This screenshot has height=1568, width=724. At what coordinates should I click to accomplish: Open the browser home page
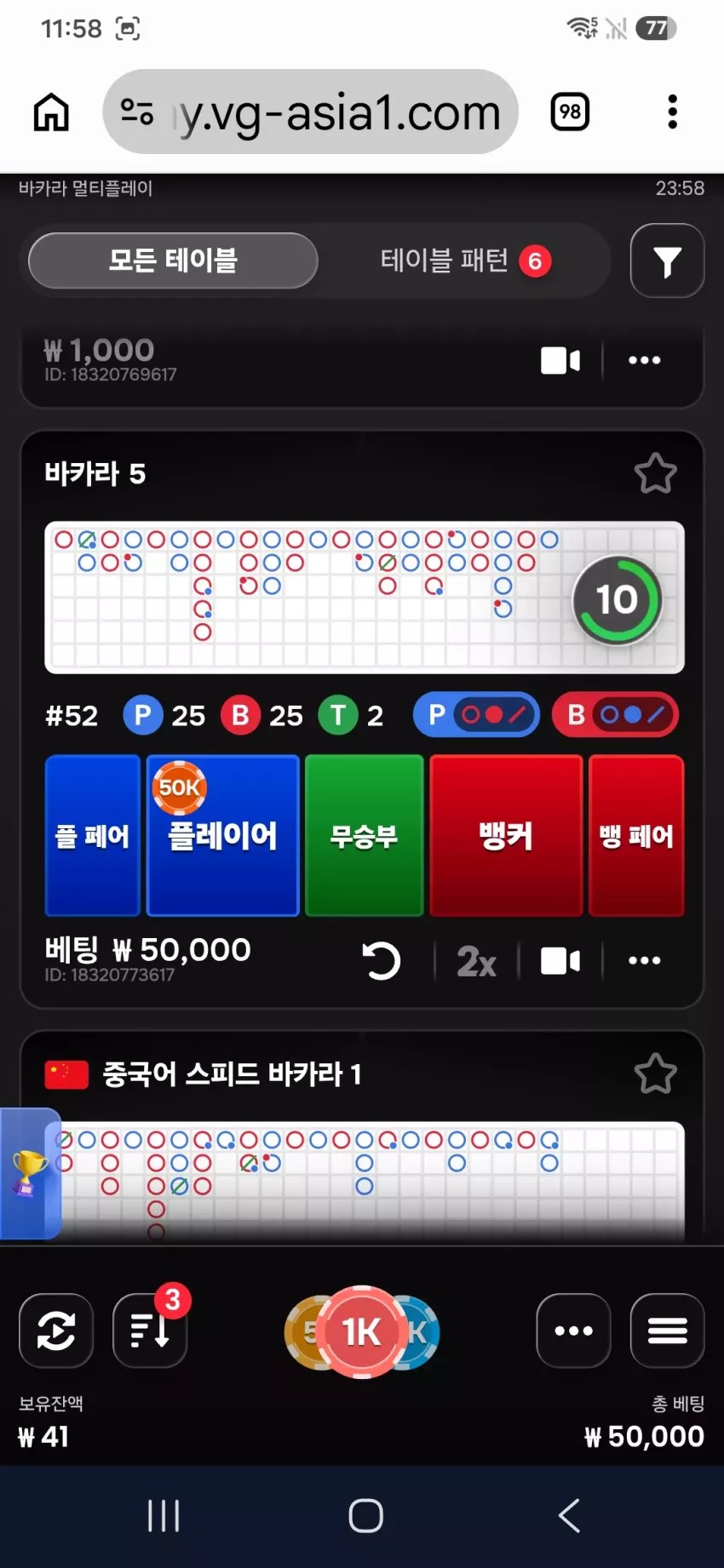(51, 112)
